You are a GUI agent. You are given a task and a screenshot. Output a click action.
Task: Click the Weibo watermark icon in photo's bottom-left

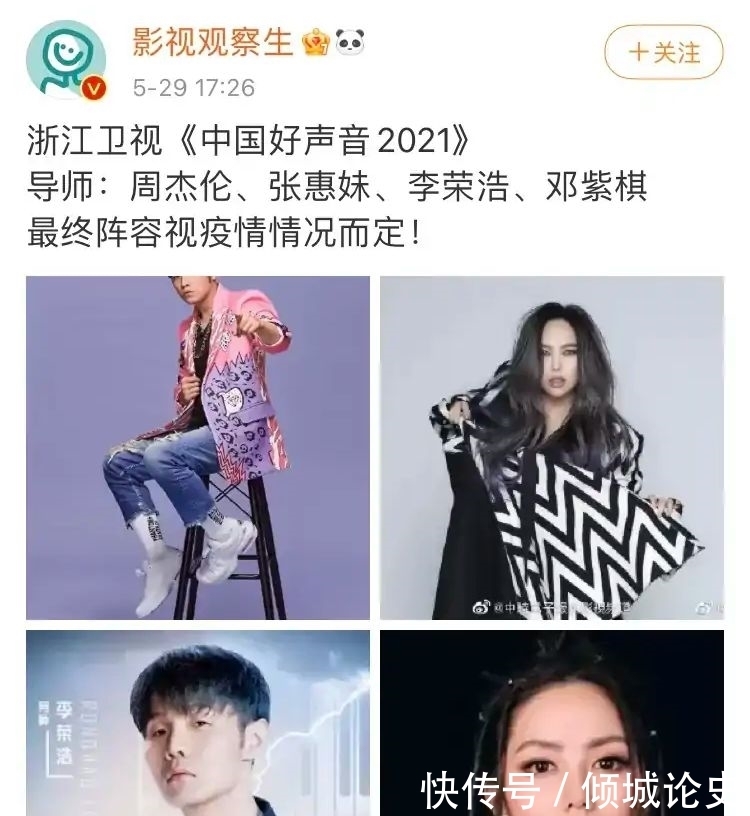(x=479, y=605)
